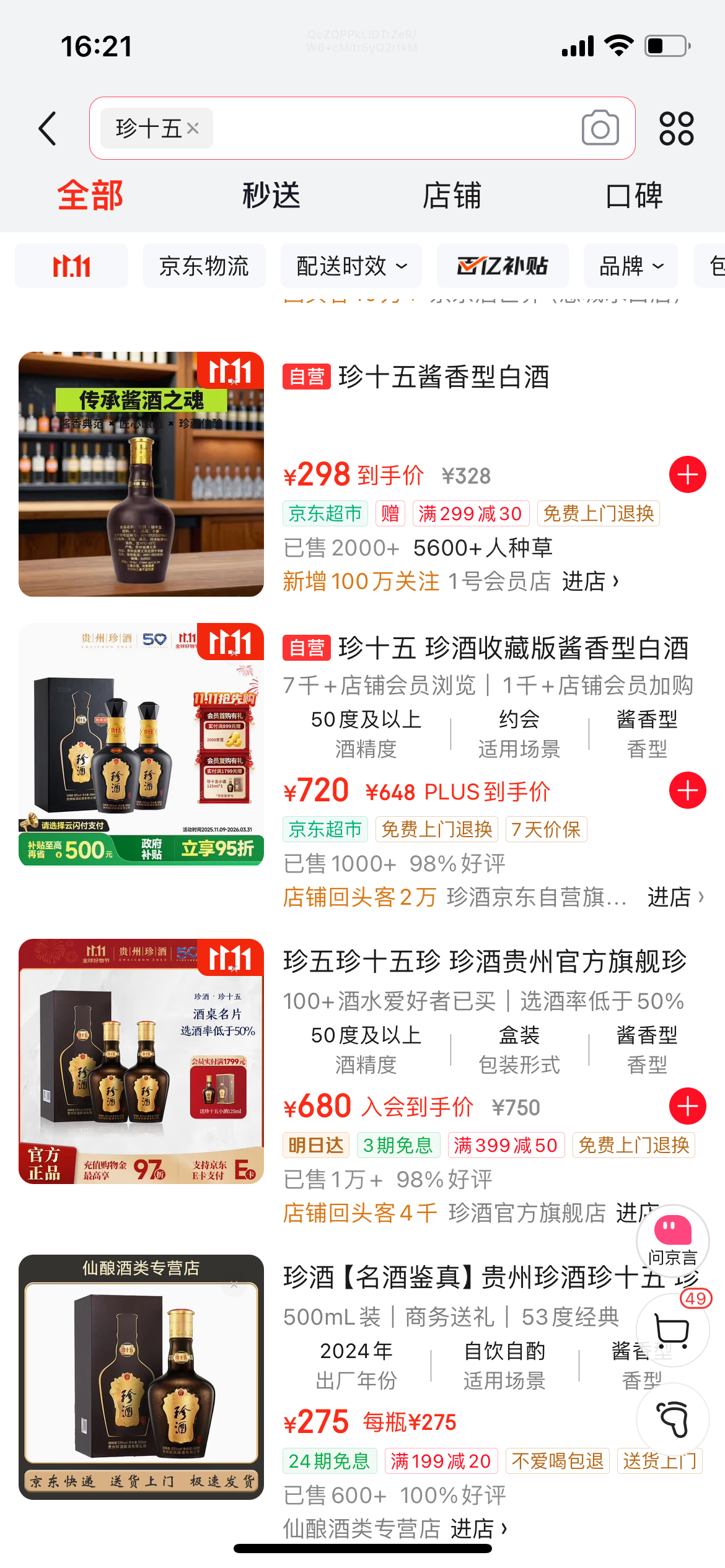
Task: Apply the 亿补贴 filter
Action: pos(502,266)
